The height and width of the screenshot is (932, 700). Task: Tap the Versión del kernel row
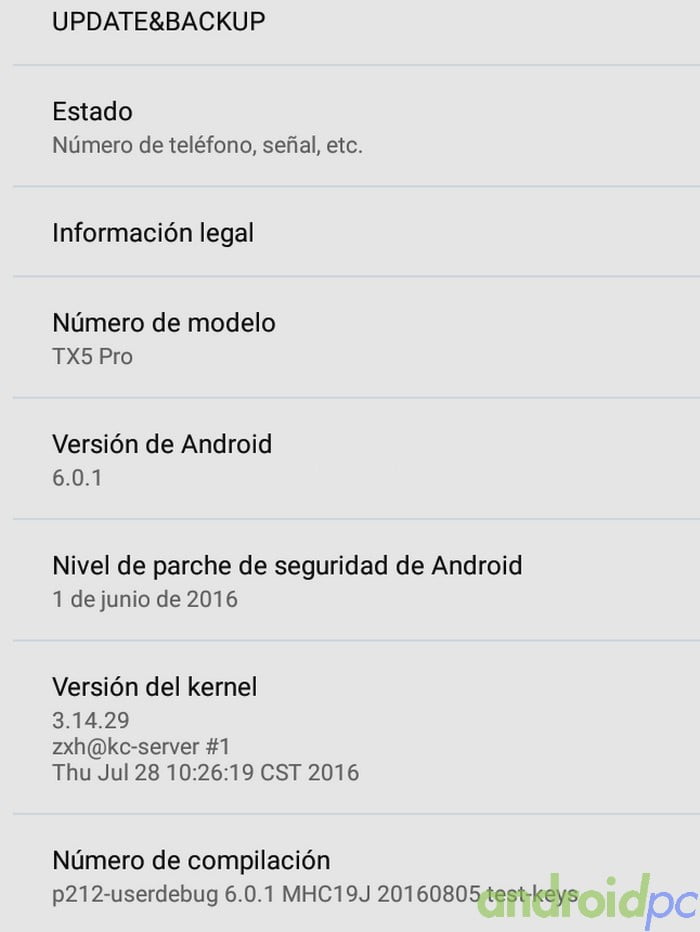[x=205, y=729]
